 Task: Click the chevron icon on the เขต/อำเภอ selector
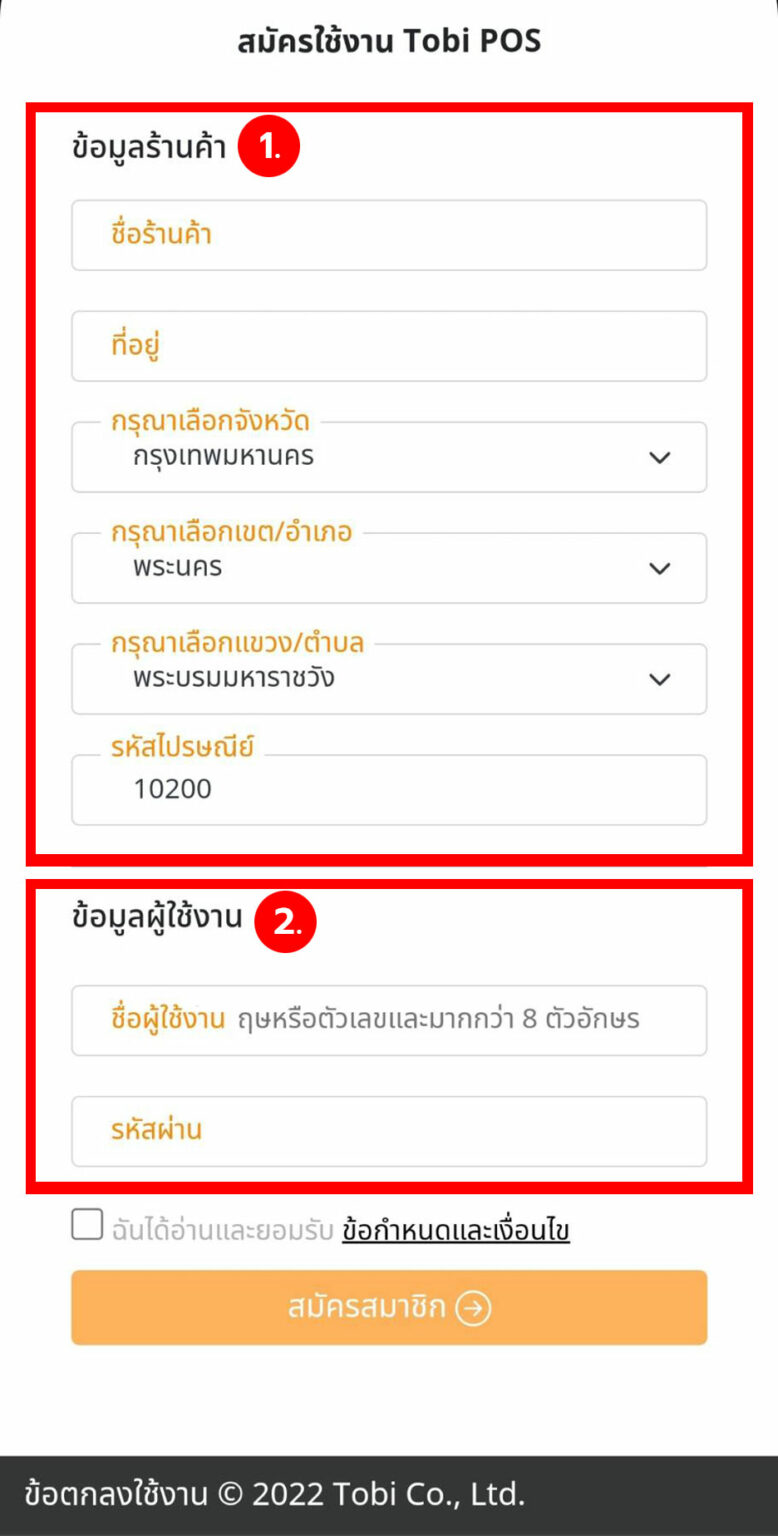(x=659, y=568)
